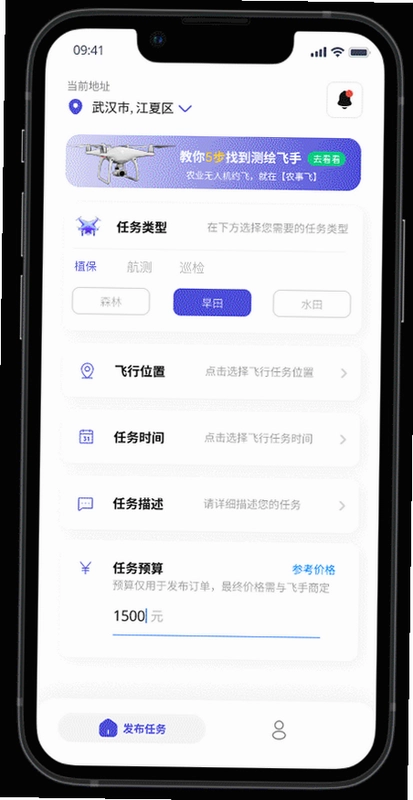Open the profile tab in bottom bar
The height and width of the screenshot is (800, 413).
click(x=278, y=730)
